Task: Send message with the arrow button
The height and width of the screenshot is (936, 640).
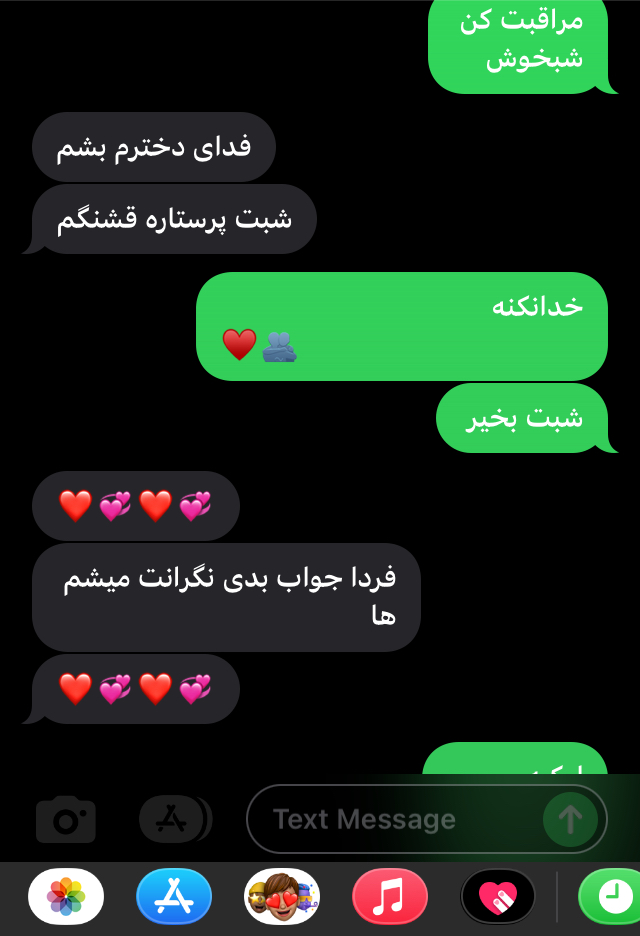Action: [570, 820]
